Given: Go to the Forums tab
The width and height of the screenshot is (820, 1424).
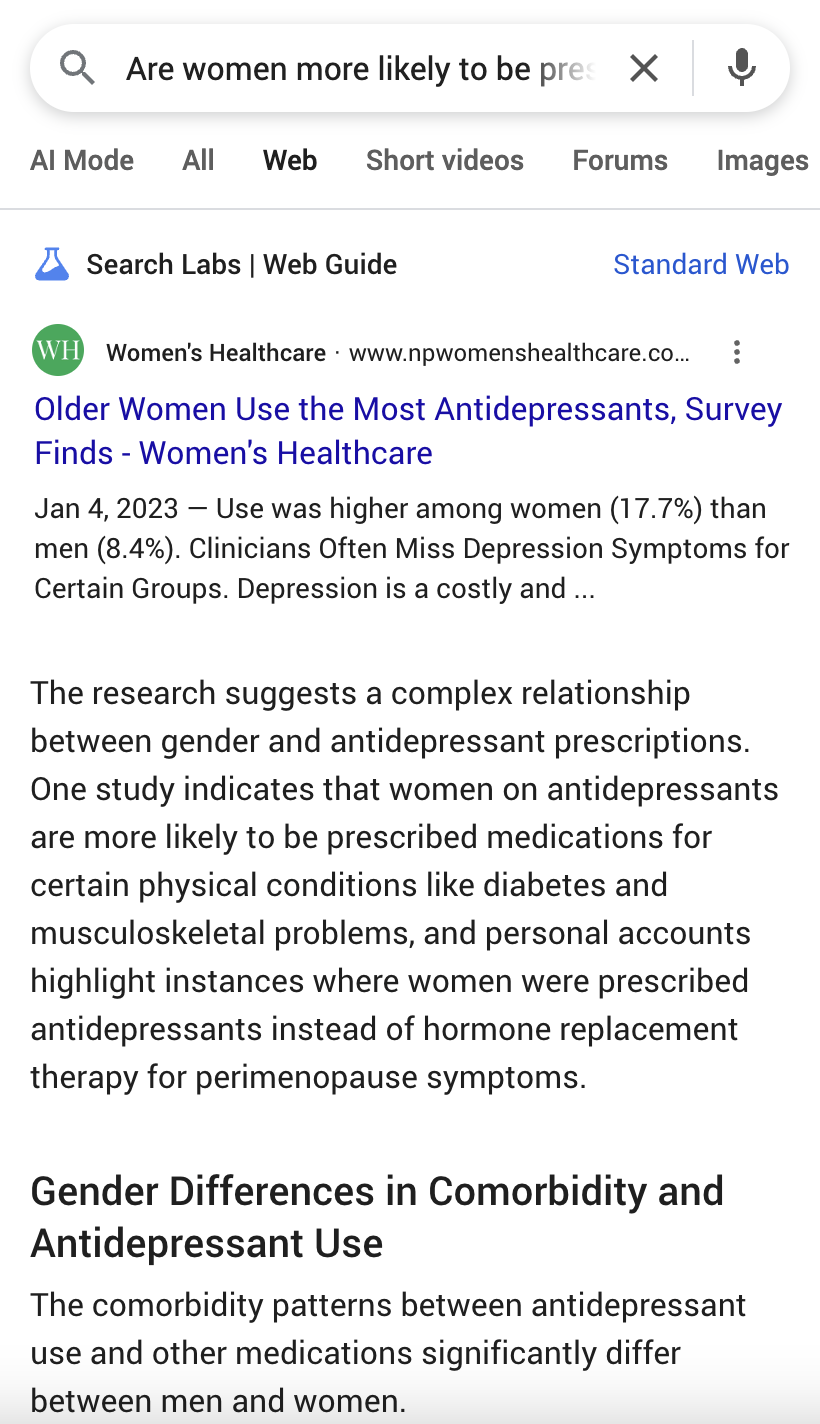Looking at the screenshot, I should click(x=620, y=161).
